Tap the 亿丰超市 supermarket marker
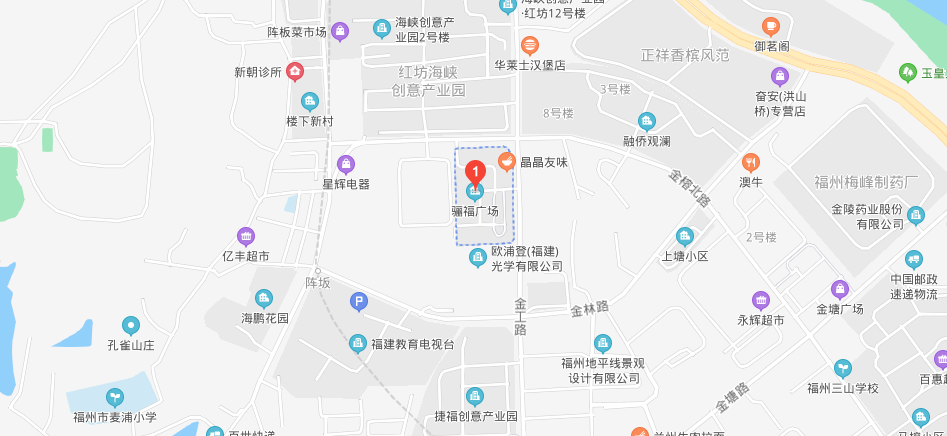Screen dimensions: 947x436 246,237
